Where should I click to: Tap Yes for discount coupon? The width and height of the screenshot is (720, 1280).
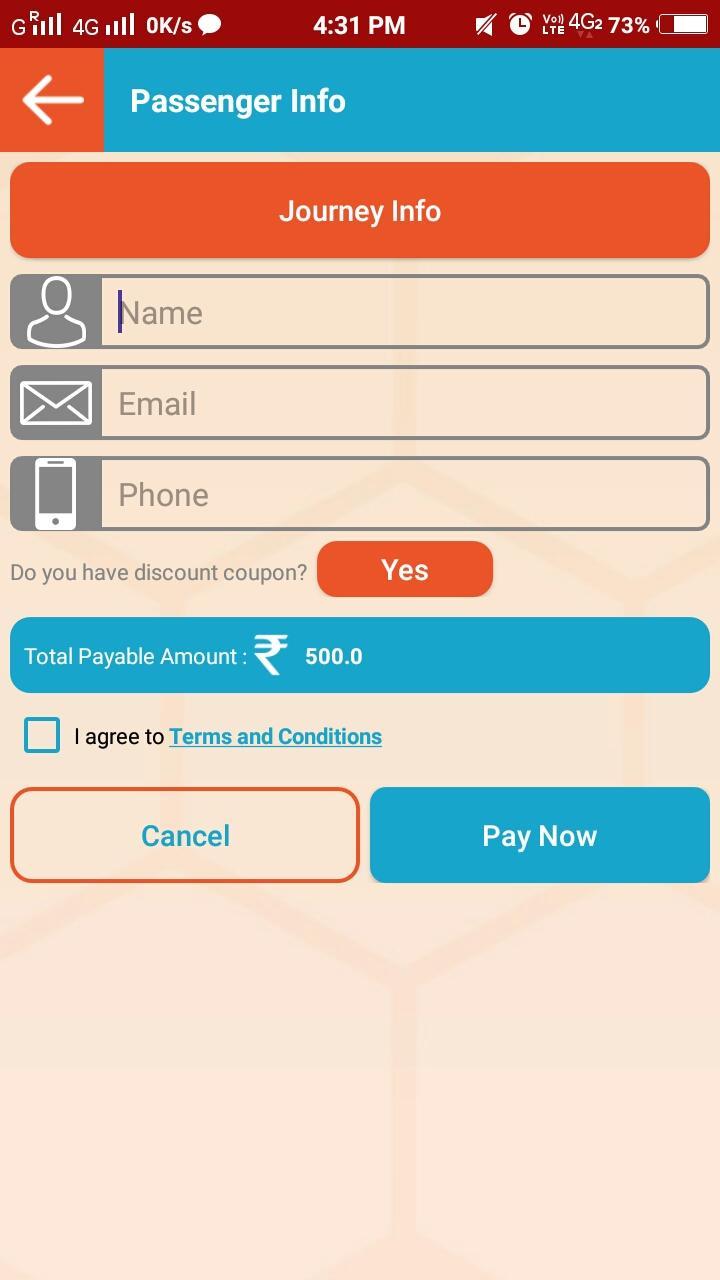pyautogui.click(x=404, y=570)
